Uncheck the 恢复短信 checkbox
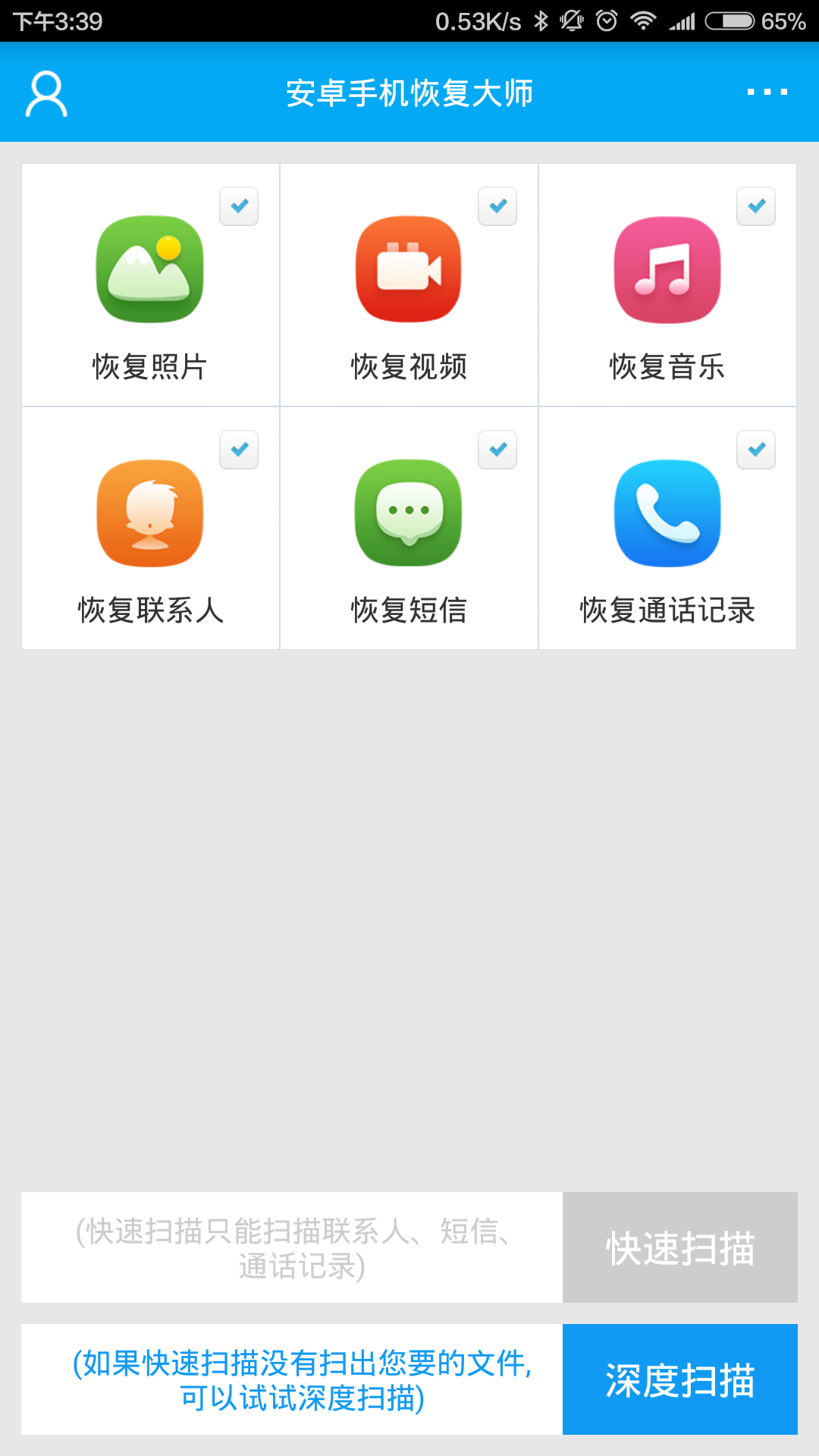The image size is (819, 1456). point(497,450)
